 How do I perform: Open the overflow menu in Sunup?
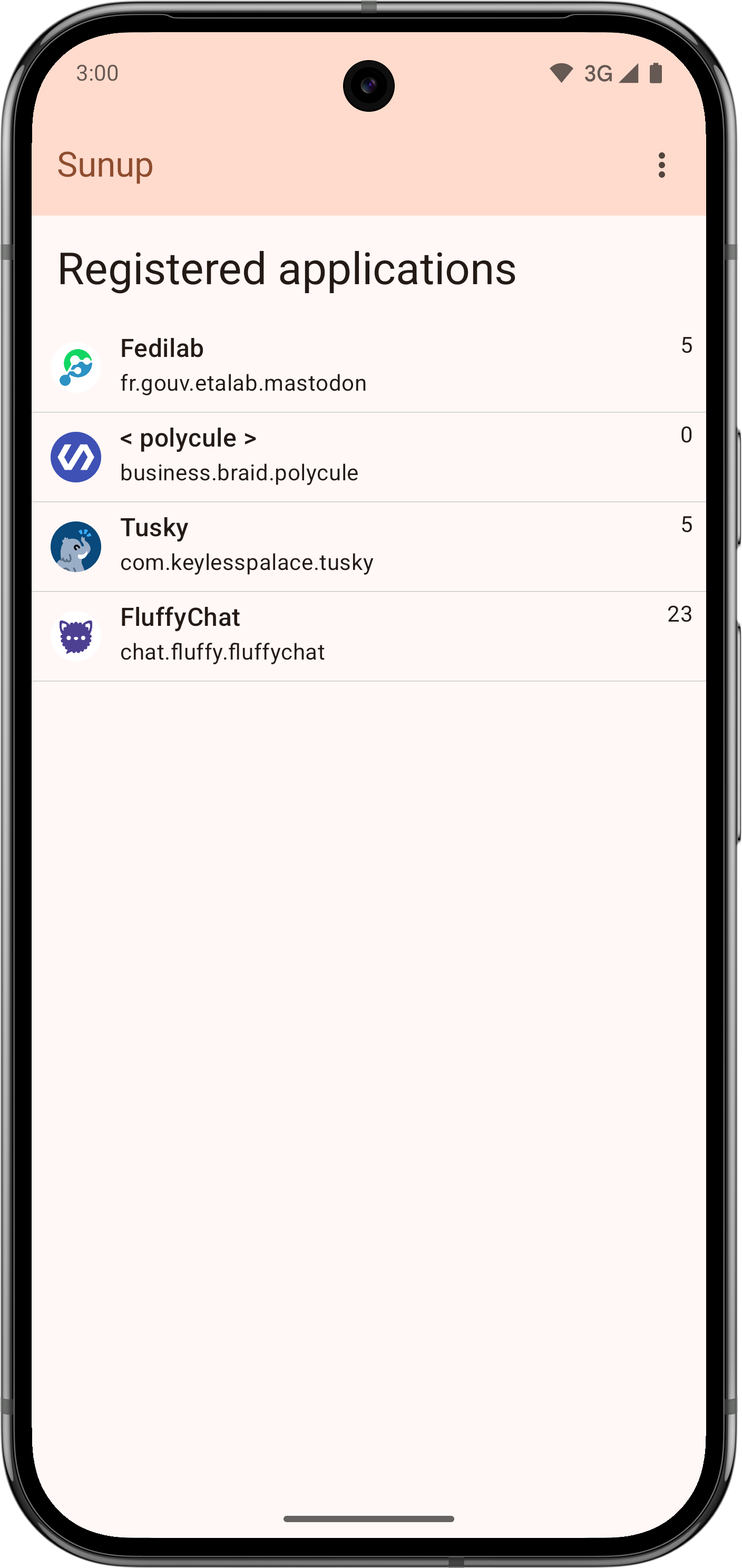click(661, 165)
